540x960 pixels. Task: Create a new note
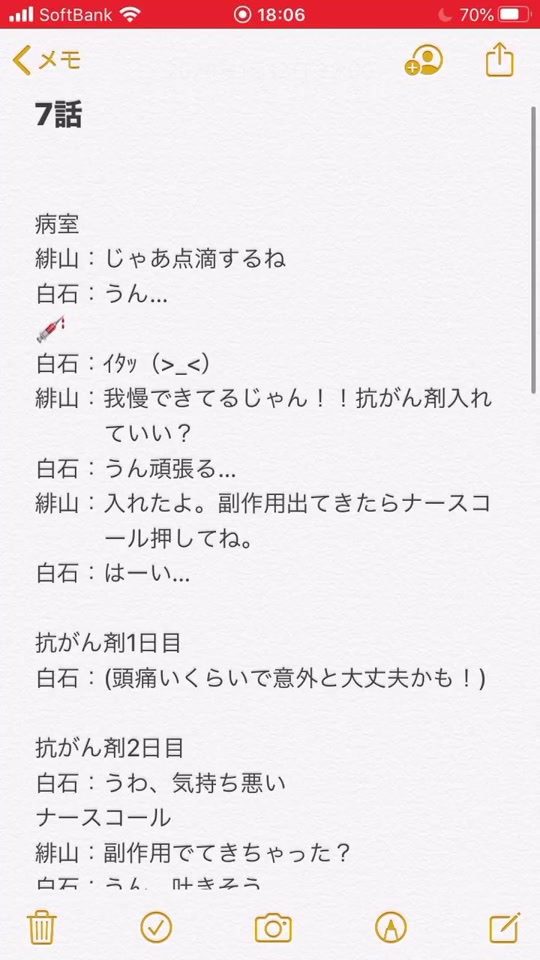pyautogui.click(x=505, y=927)
